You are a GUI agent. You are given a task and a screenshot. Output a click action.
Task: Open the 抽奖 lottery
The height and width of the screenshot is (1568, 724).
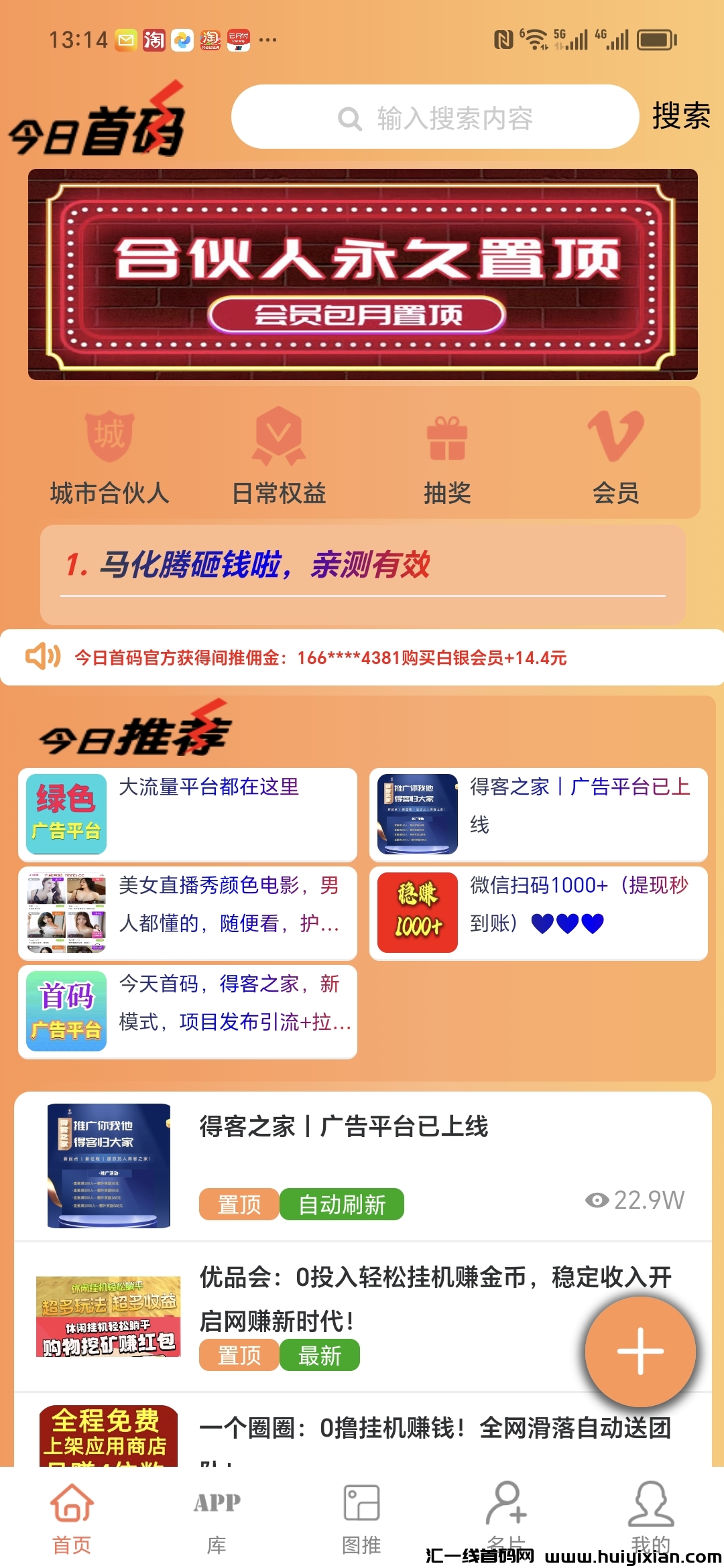click(x=447, y=457)
